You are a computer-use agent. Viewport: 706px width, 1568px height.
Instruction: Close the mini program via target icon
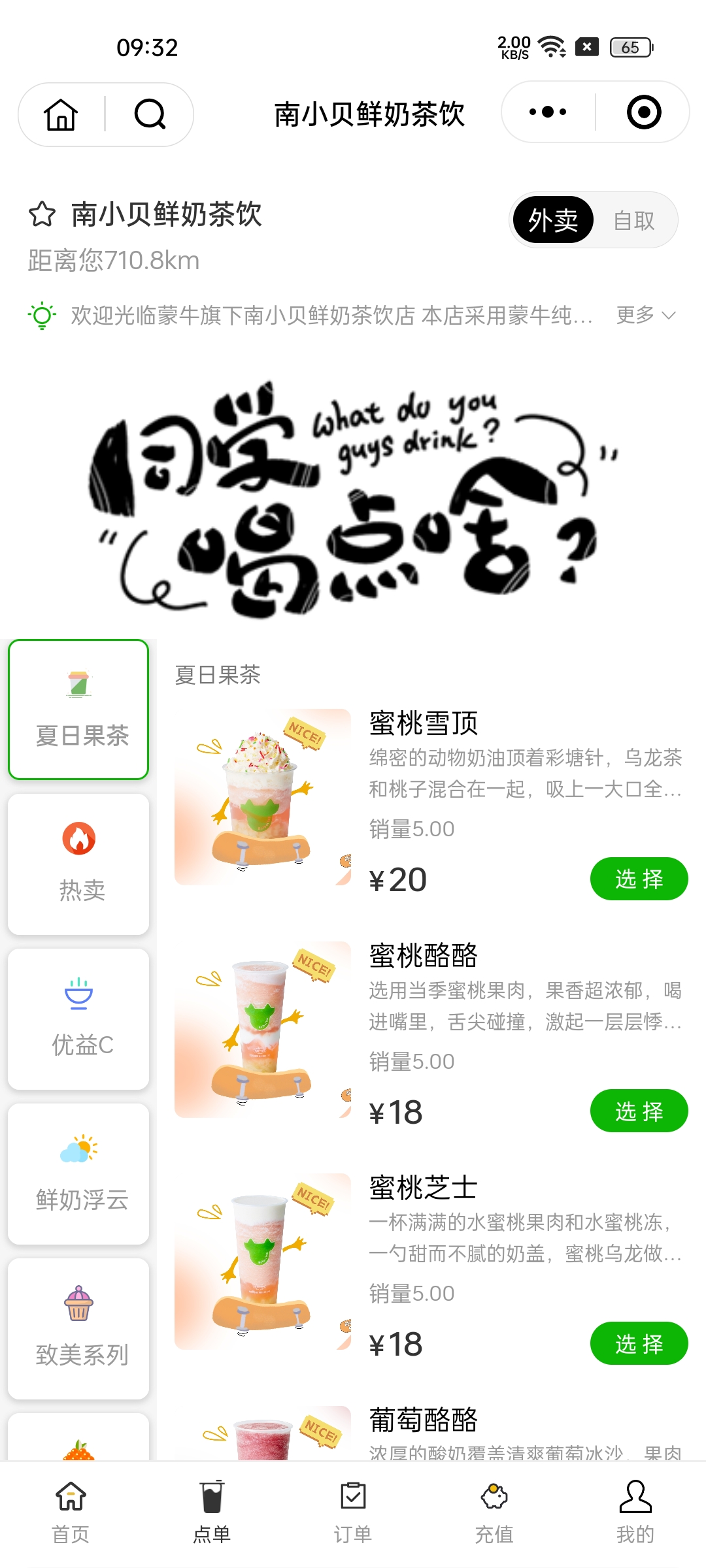tap(644, 112)
